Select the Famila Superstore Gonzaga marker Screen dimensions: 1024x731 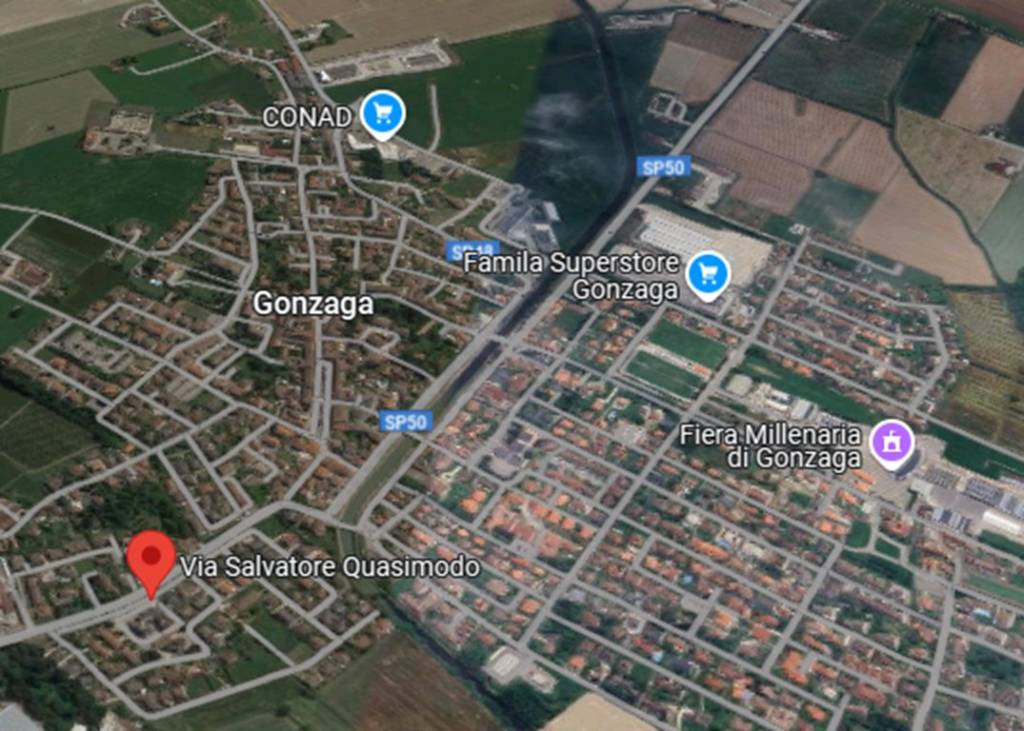[x=709, y=272]
